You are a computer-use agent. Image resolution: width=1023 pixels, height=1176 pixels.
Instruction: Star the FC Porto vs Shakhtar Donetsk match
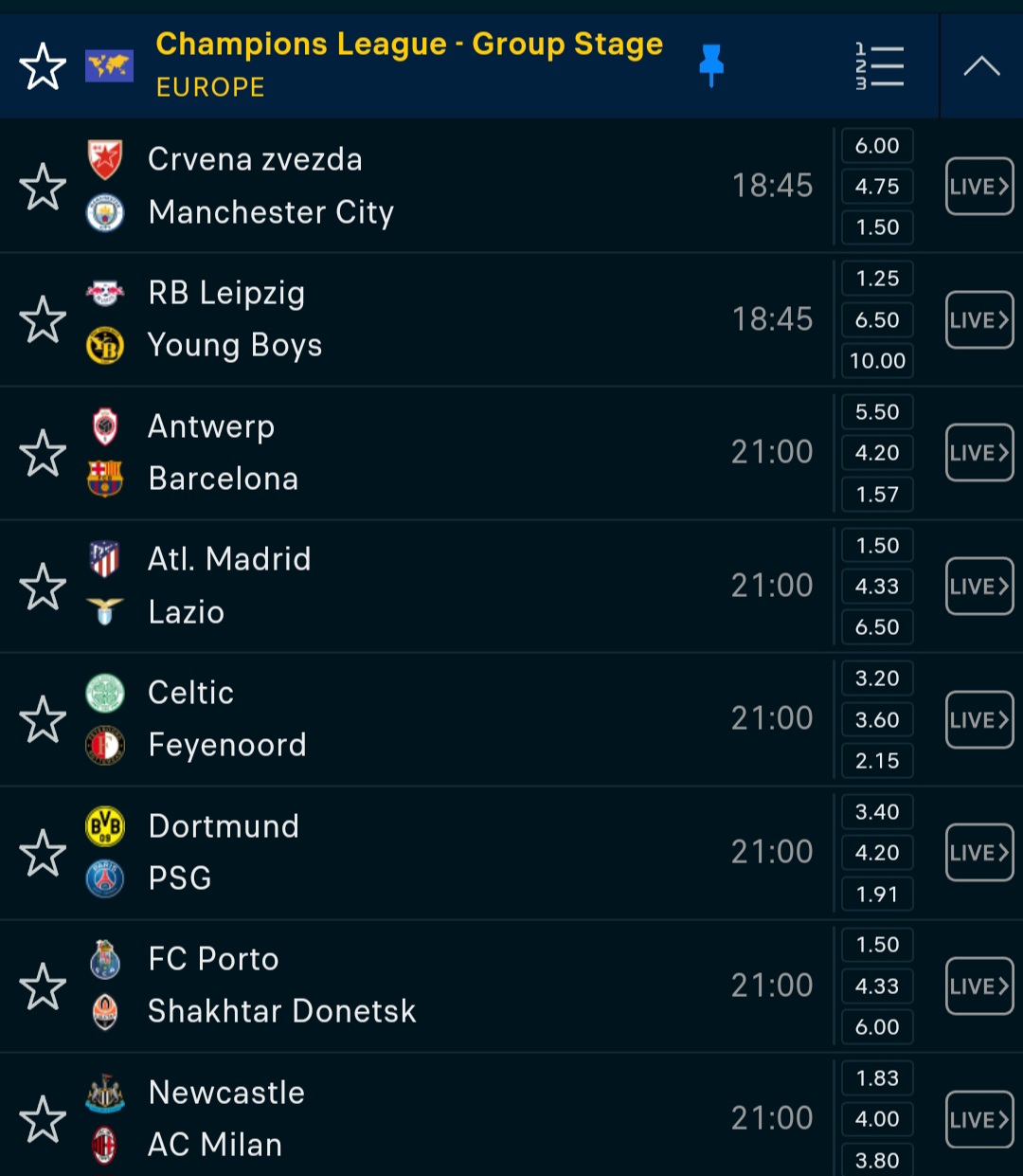pyautogui.click(x=43, y=986)
